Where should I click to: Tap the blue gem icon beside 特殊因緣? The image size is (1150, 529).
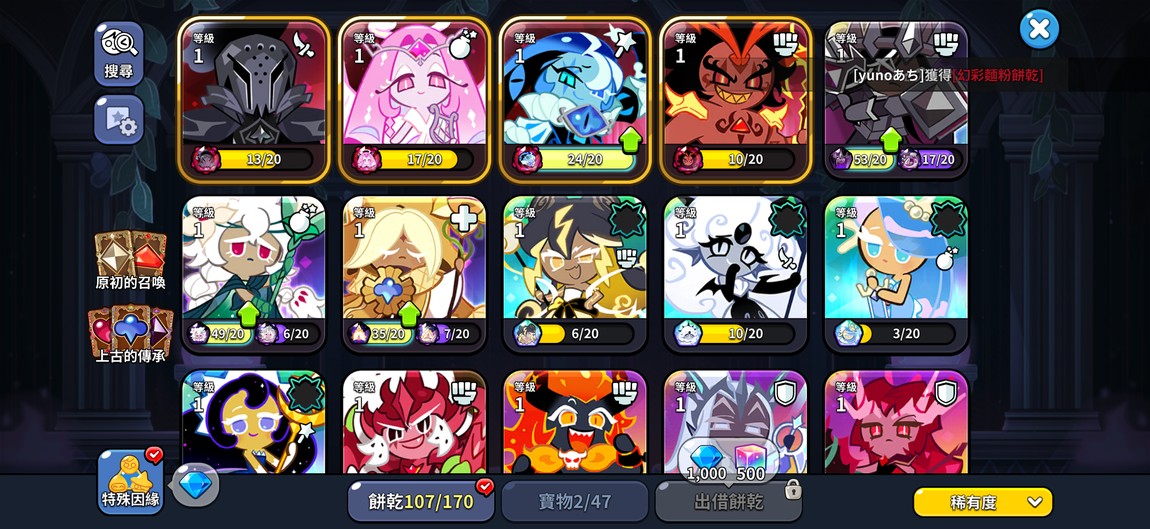[x=194, y=485]
